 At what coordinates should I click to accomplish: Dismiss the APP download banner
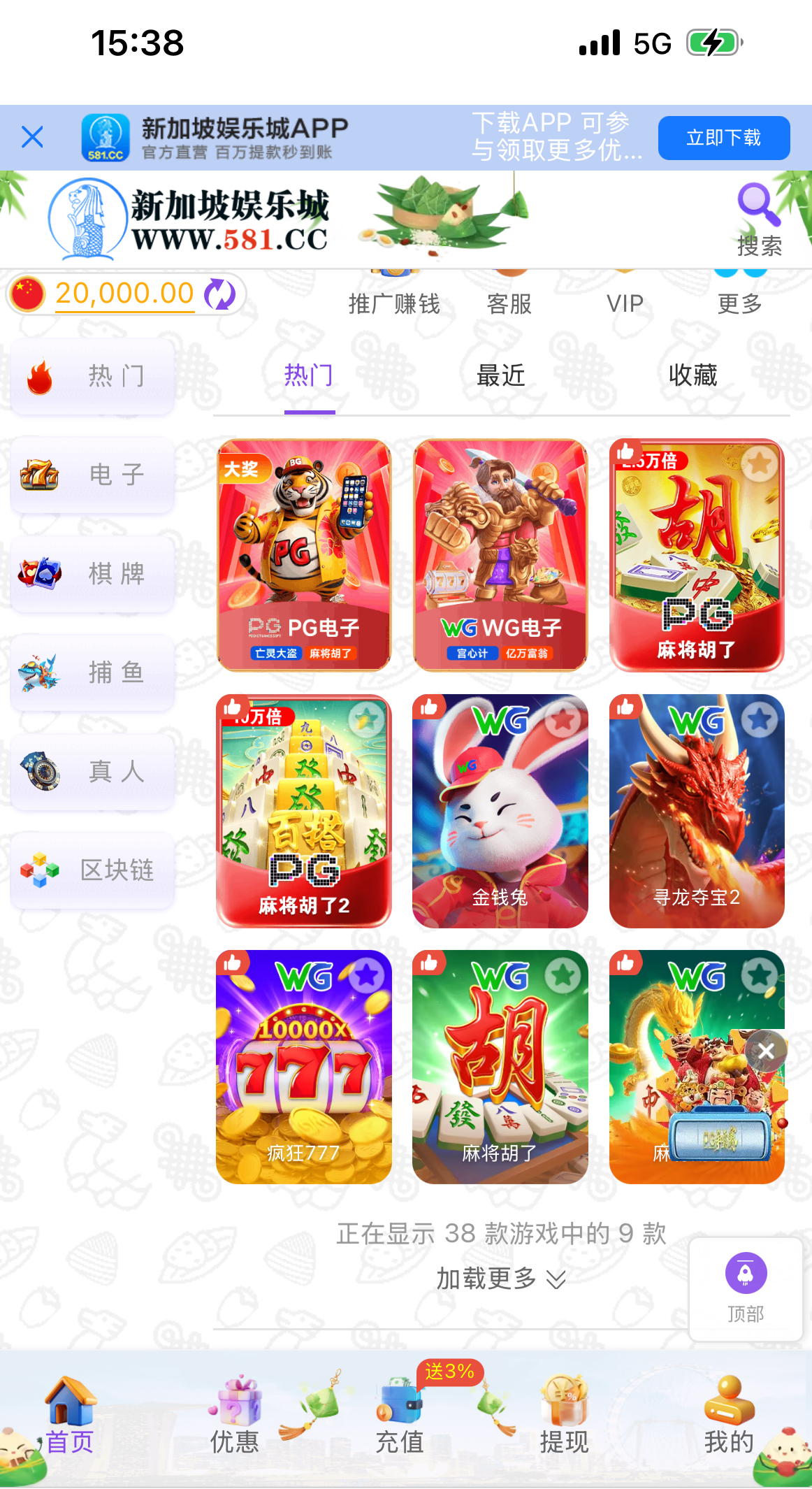(x=32, y=137)
